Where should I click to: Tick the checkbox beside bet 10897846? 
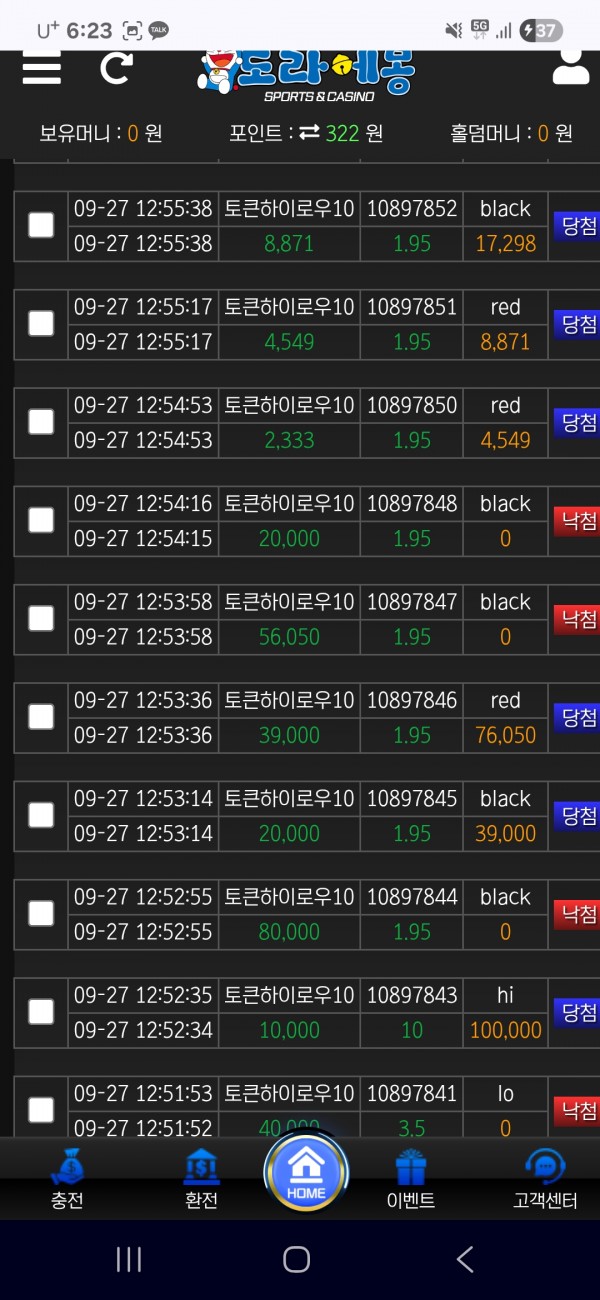click(x=41, y=716)
